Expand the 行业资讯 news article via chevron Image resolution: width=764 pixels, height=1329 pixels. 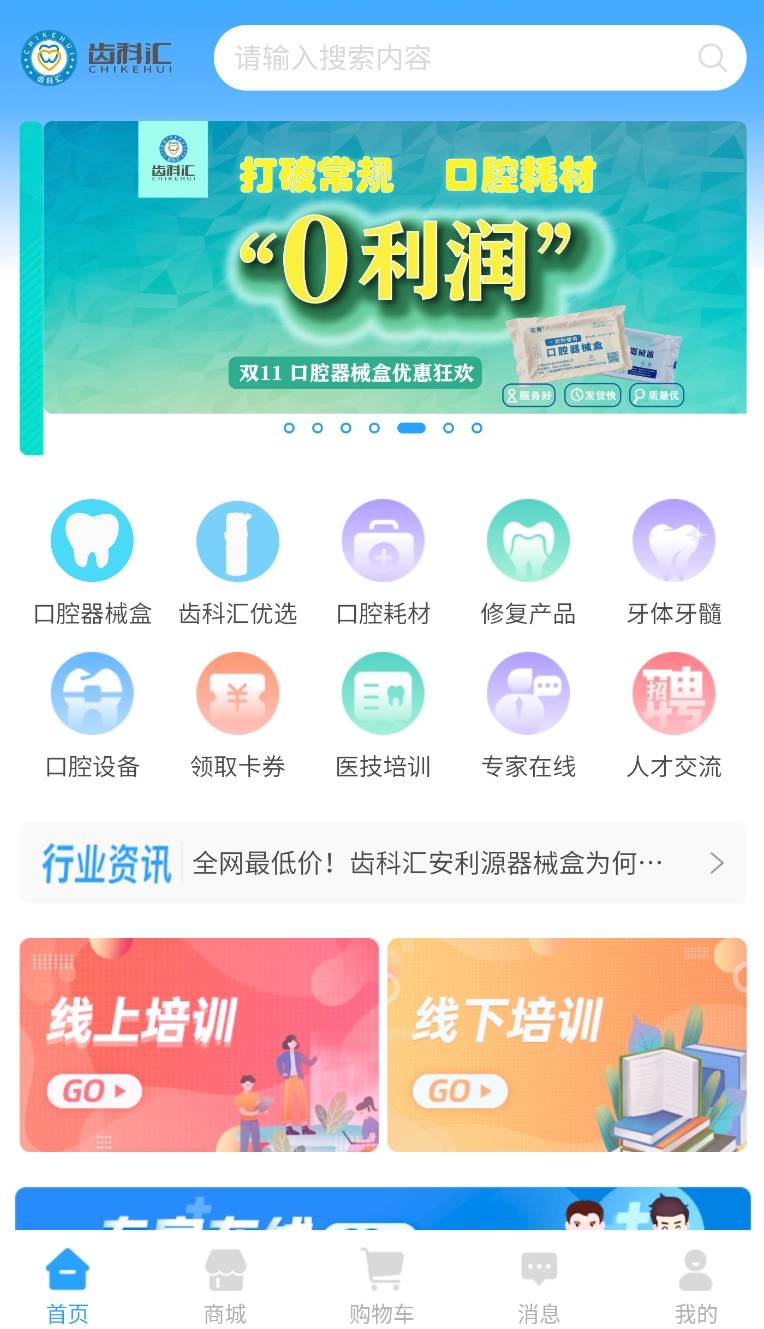[716, 862]
